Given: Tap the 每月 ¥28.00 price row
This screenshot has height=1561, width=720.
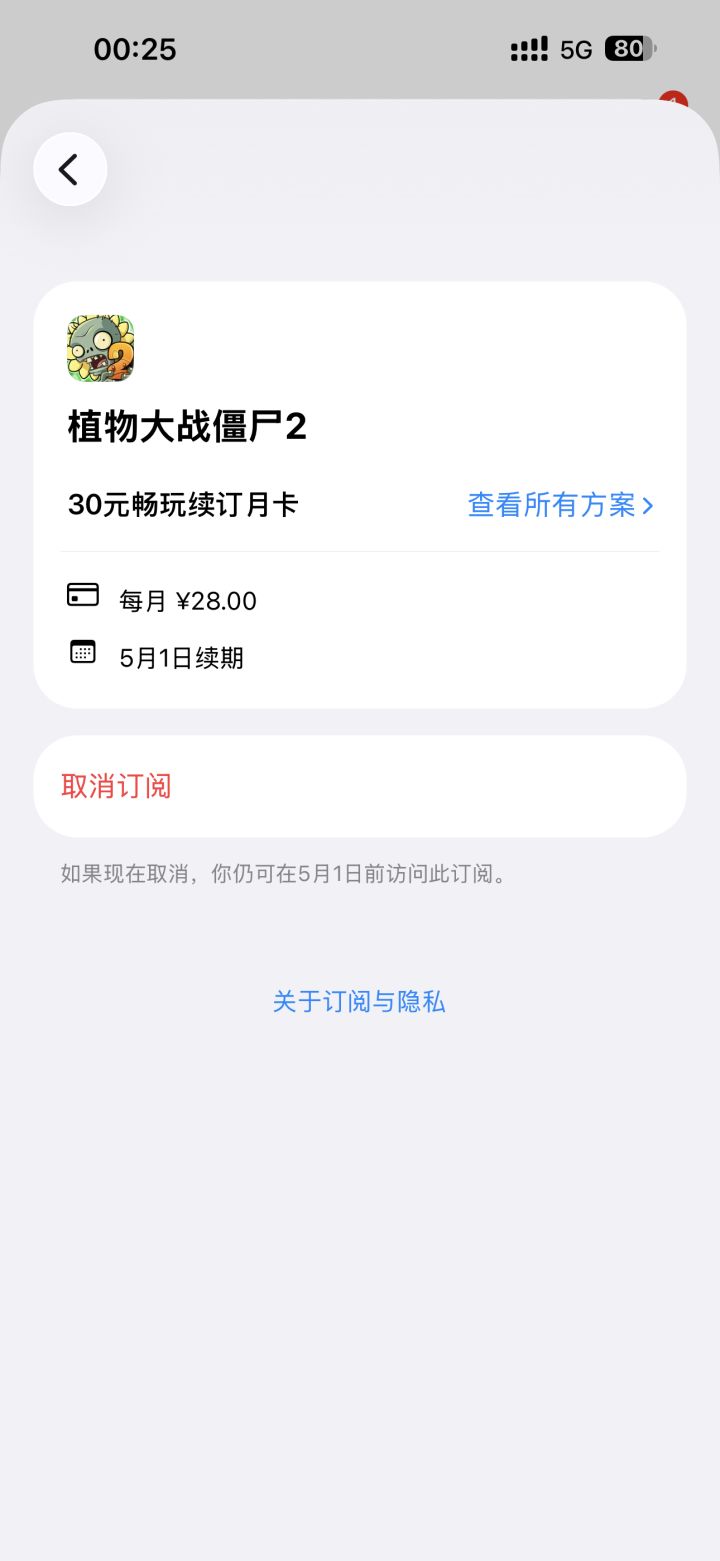Looking at the screenshot, I should (x=187, y=600).
